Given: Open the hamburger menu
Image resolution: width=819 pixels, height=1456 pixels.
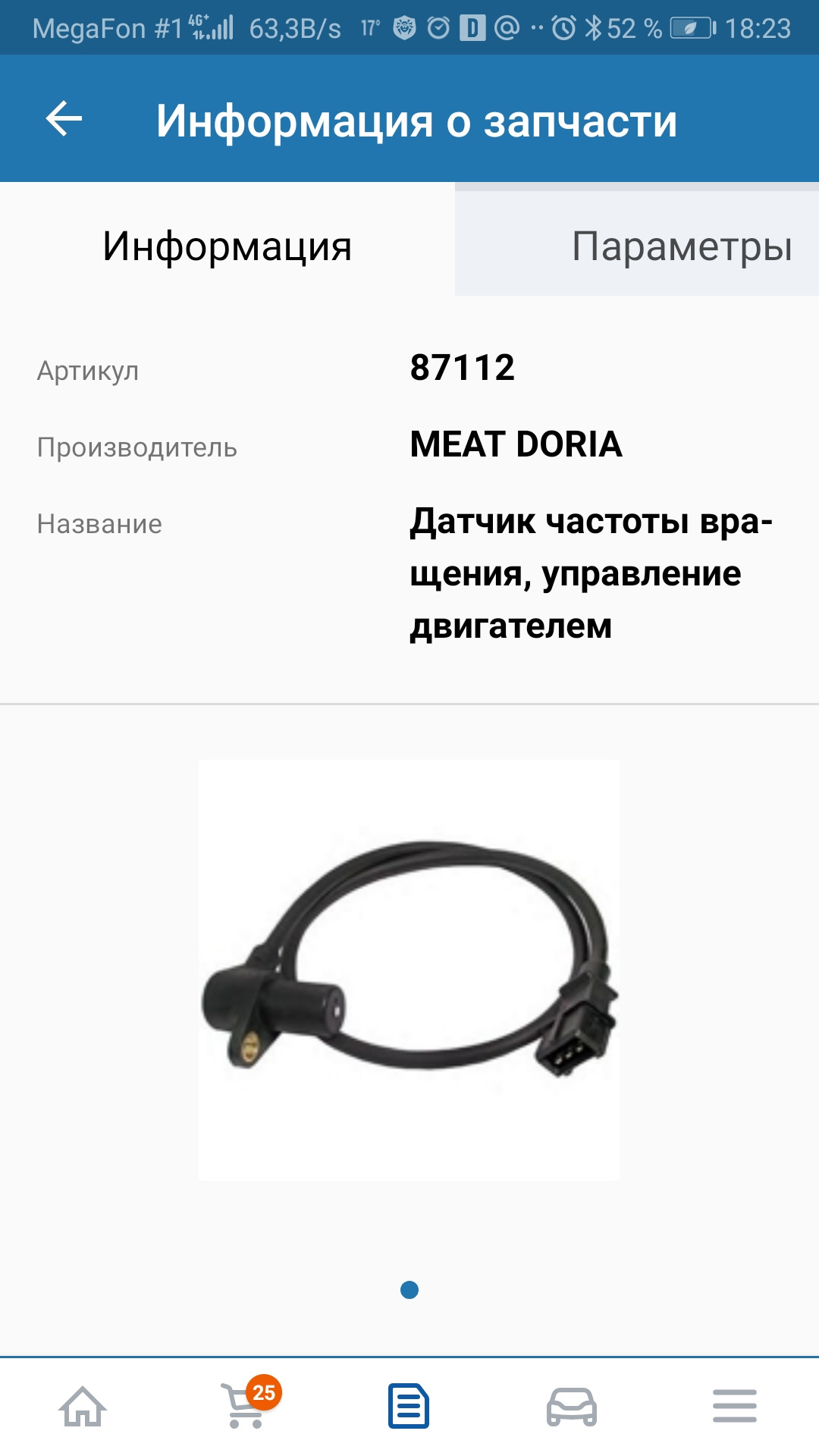Looking at the screenshot, I should click(734, 1407).
